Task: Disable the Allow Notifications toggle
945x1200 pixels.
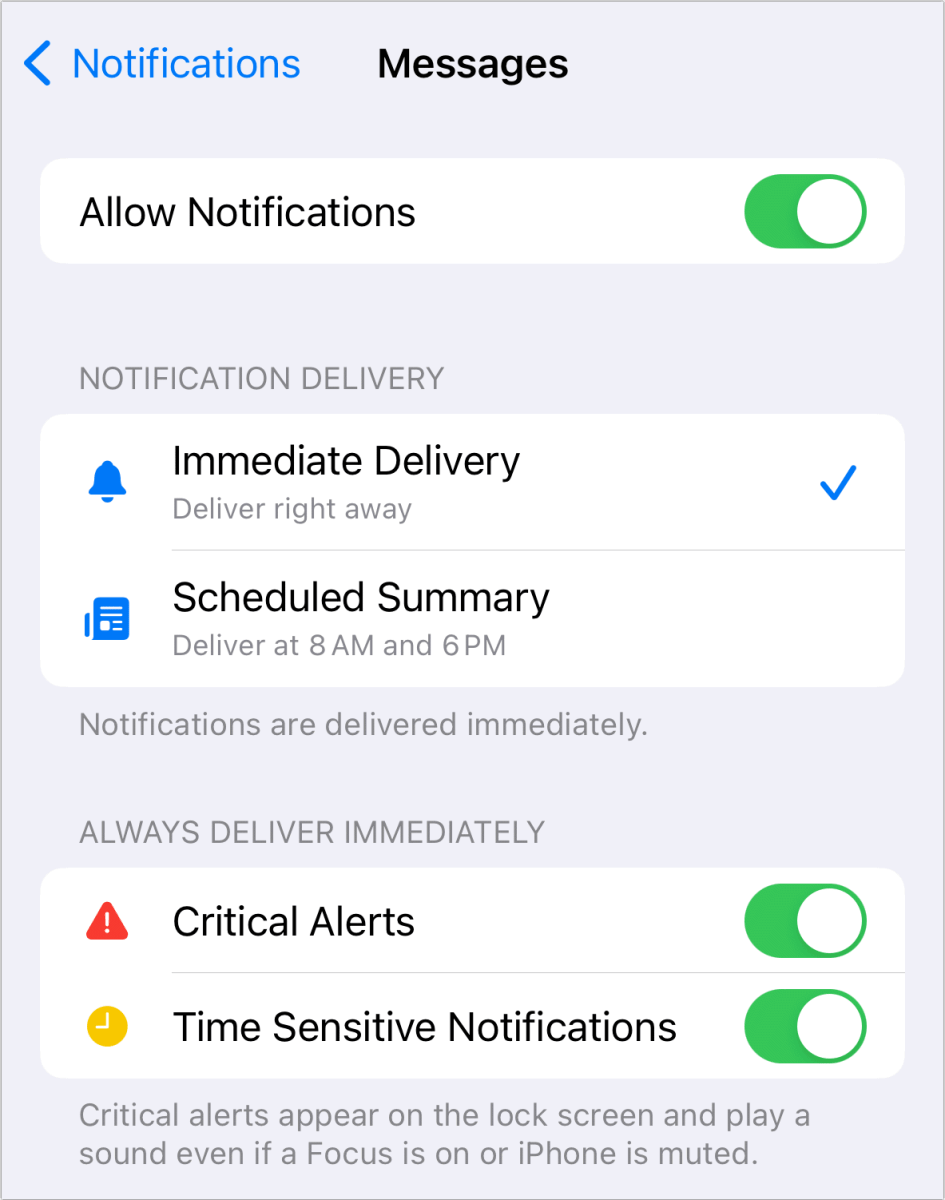Action: point(805,211)
